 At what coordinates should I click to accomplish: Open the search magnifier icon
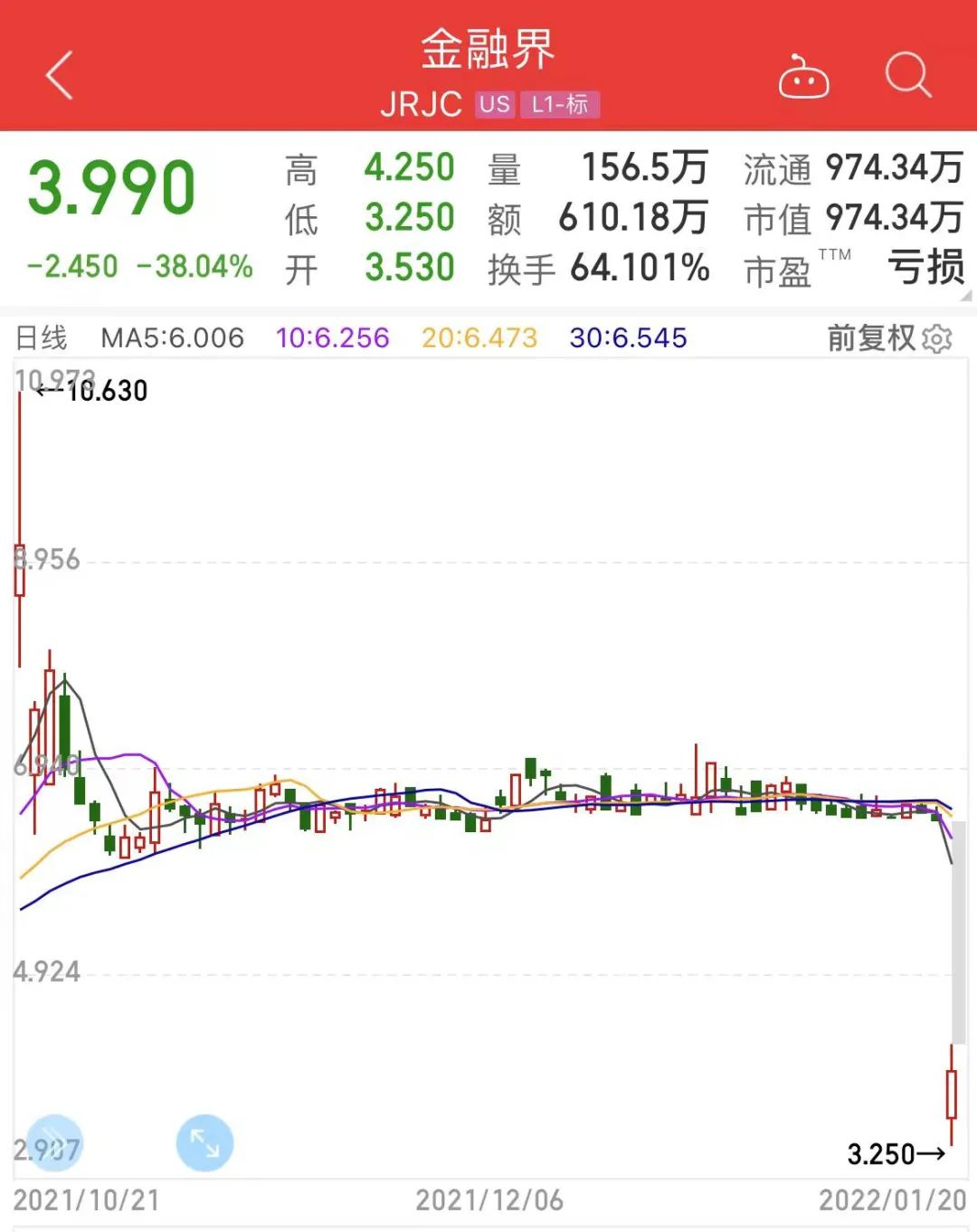pos(909,77)
